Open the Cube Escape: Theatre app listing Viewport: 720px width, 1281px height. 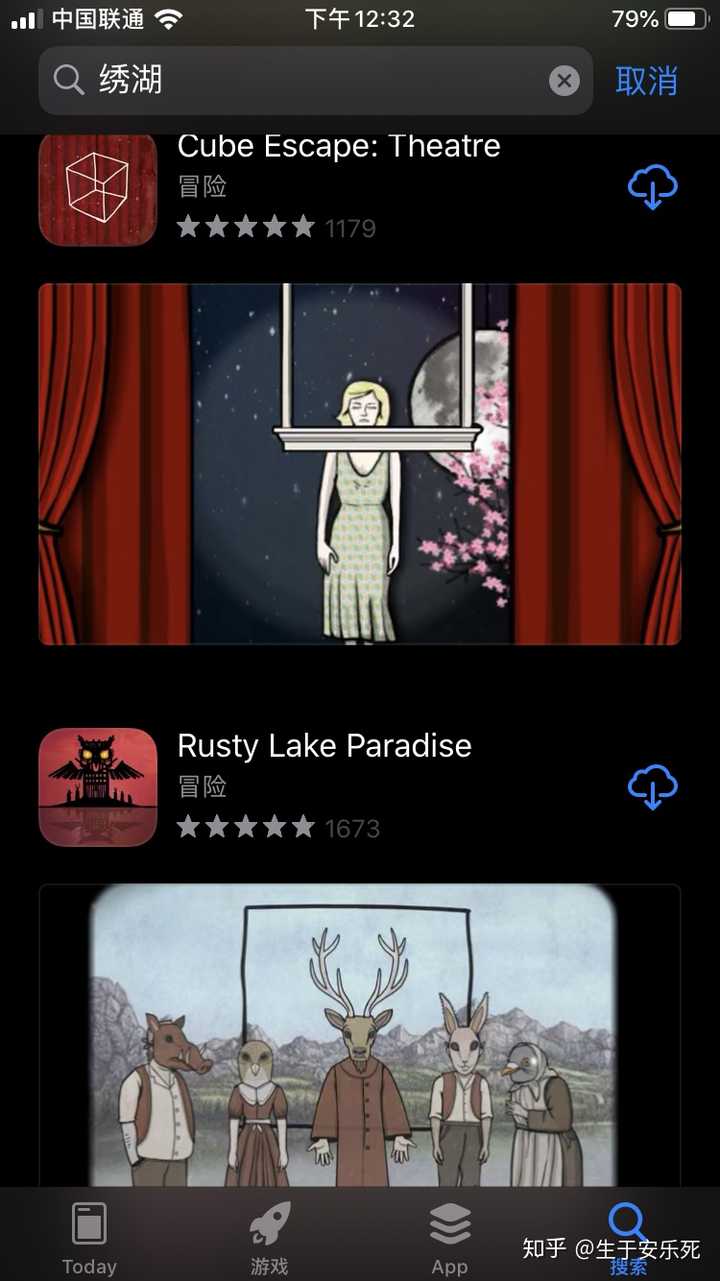[338, 187]
